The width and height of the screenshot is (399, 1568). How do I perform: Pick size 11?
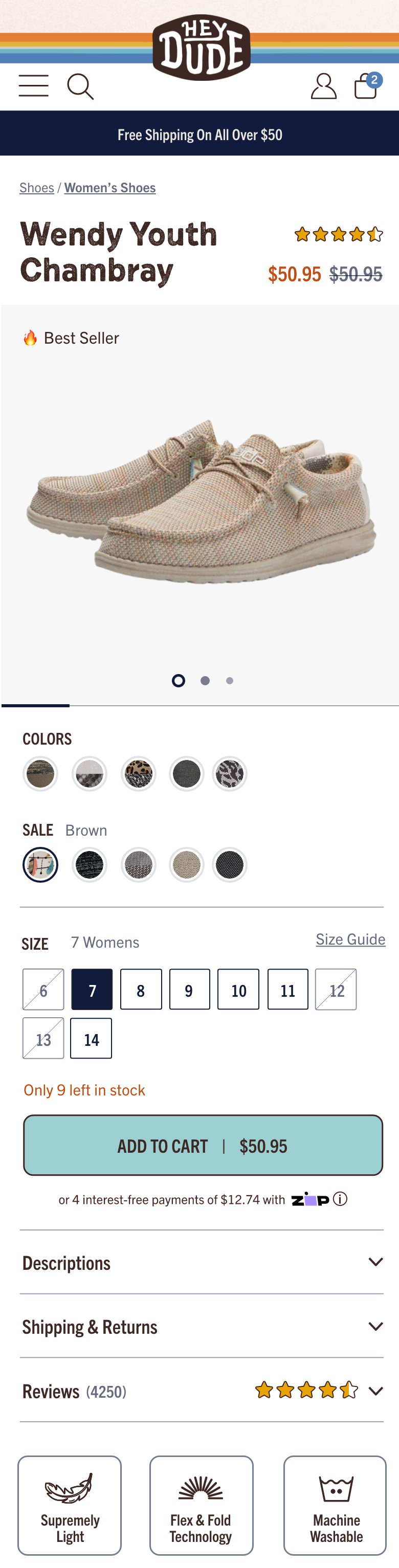tap(287, 990)
